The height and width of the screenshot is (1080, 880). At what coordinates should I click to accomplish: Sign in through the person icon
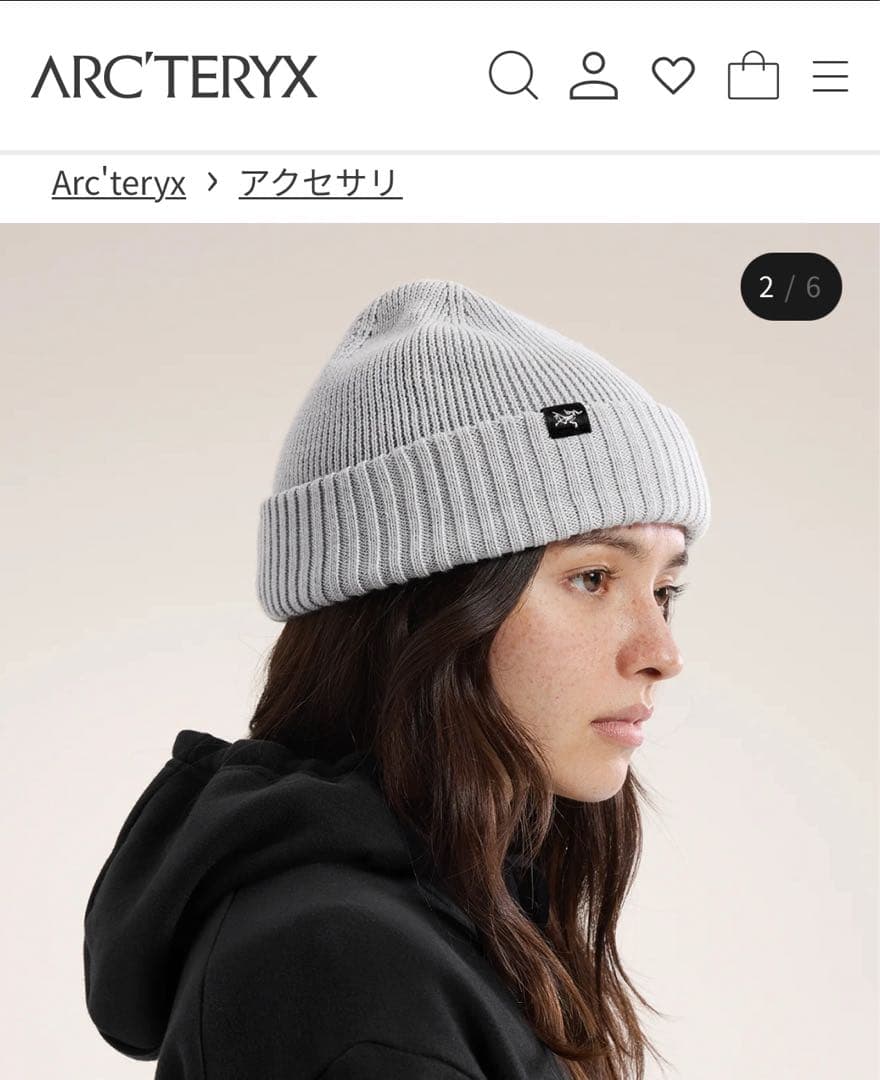click(595, 75)
